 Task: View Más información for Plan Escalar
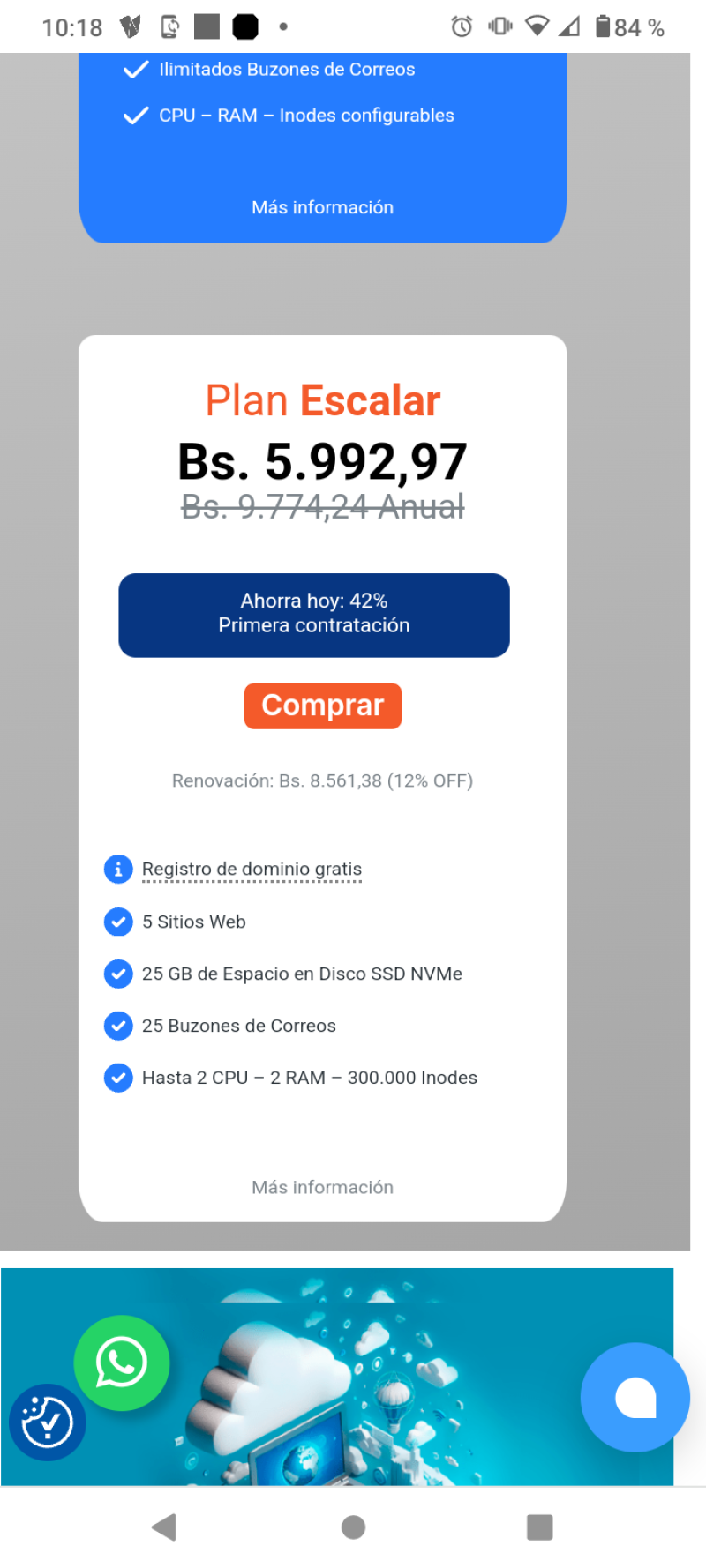coord(322,1187)
